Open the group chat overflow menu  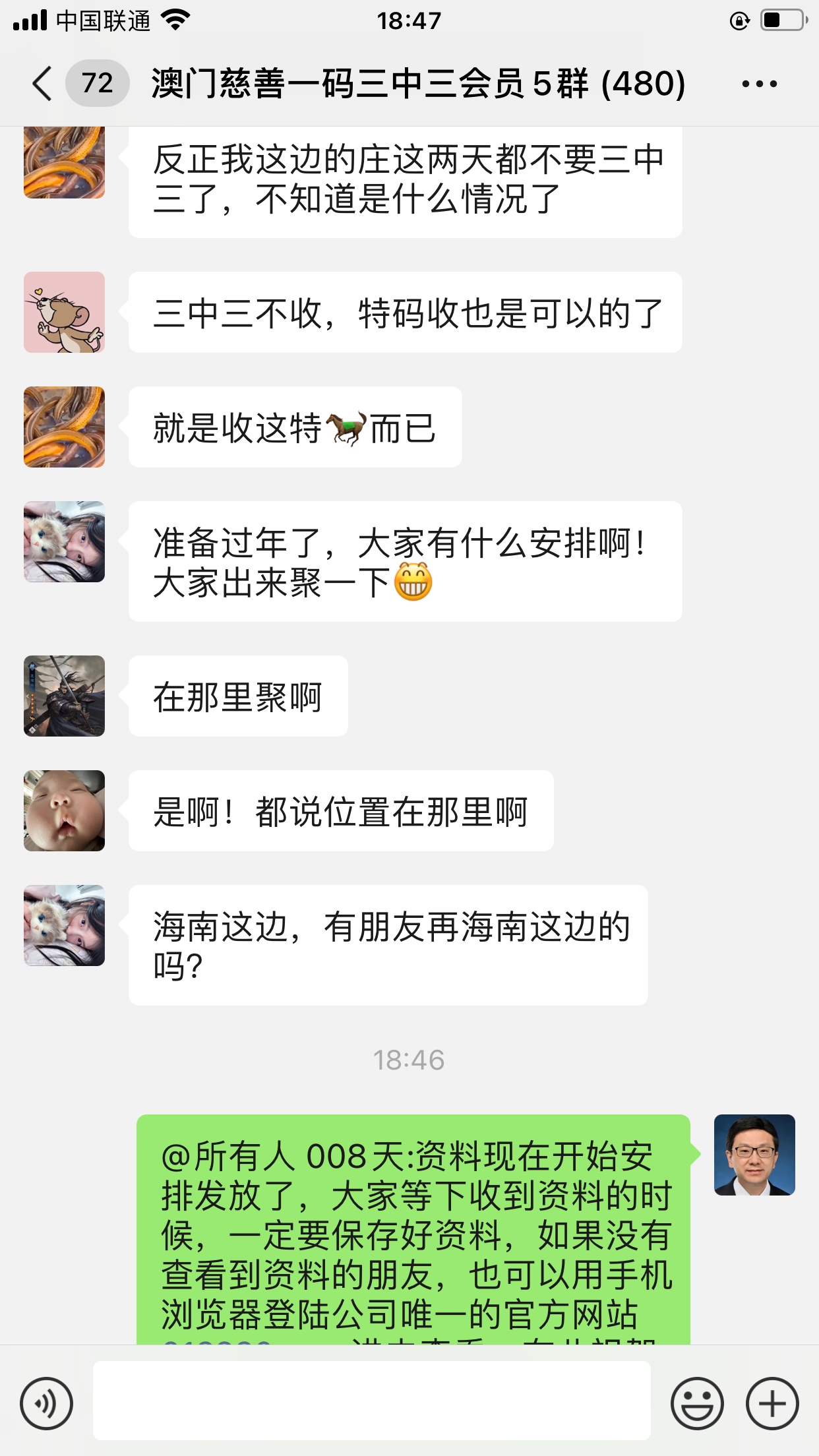point(759,84)
